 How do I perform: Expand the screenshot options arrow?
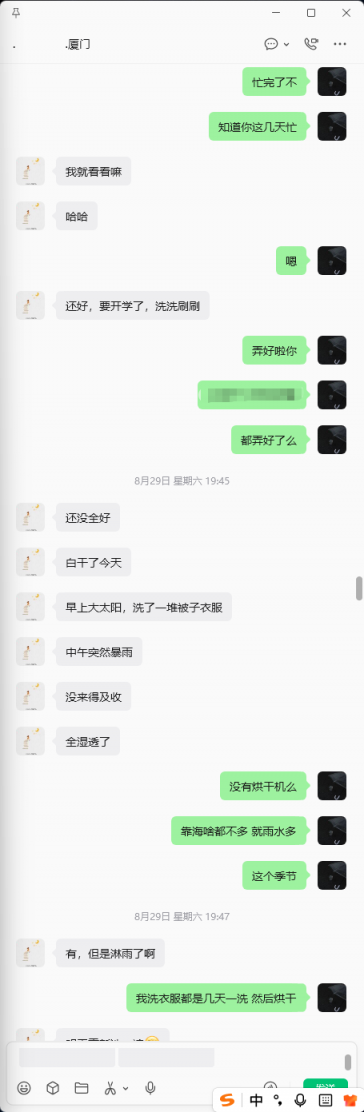pyautogui.click(x=126, y=1088)
